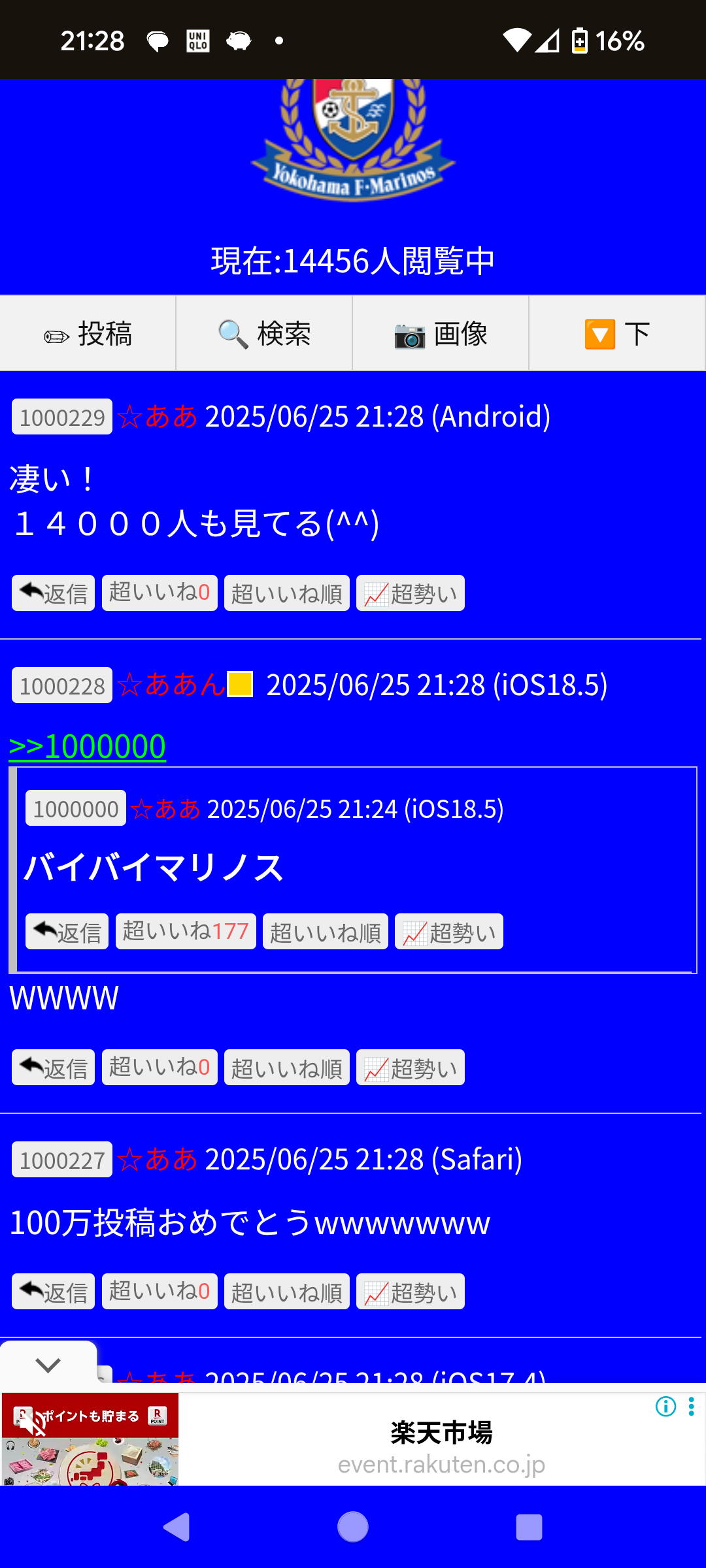Screen dimensions: 706x1568
Task: Reply to quoted post バイバイマリノス
Action: point(67,932)
